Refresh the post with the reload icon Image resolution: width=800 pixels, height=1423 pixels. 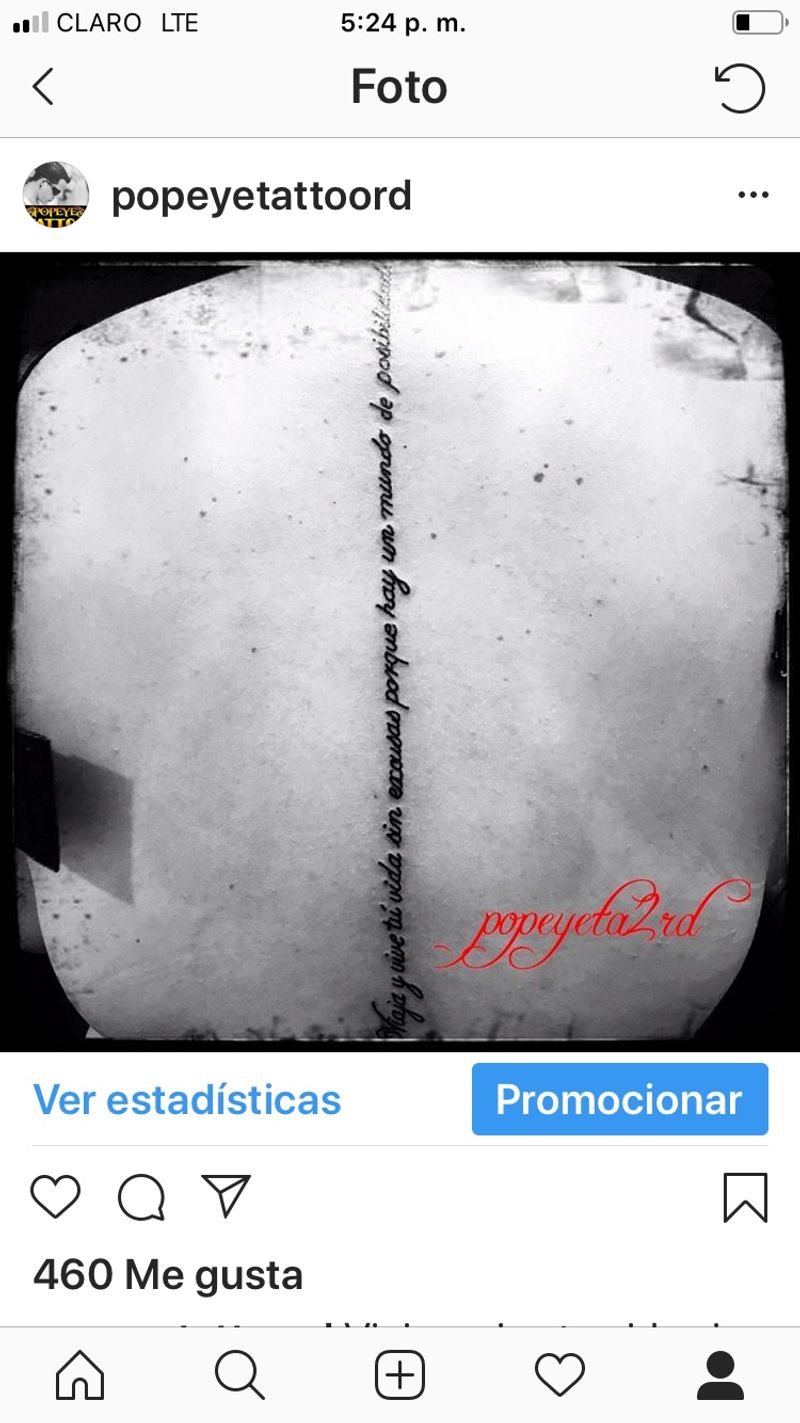740,88
